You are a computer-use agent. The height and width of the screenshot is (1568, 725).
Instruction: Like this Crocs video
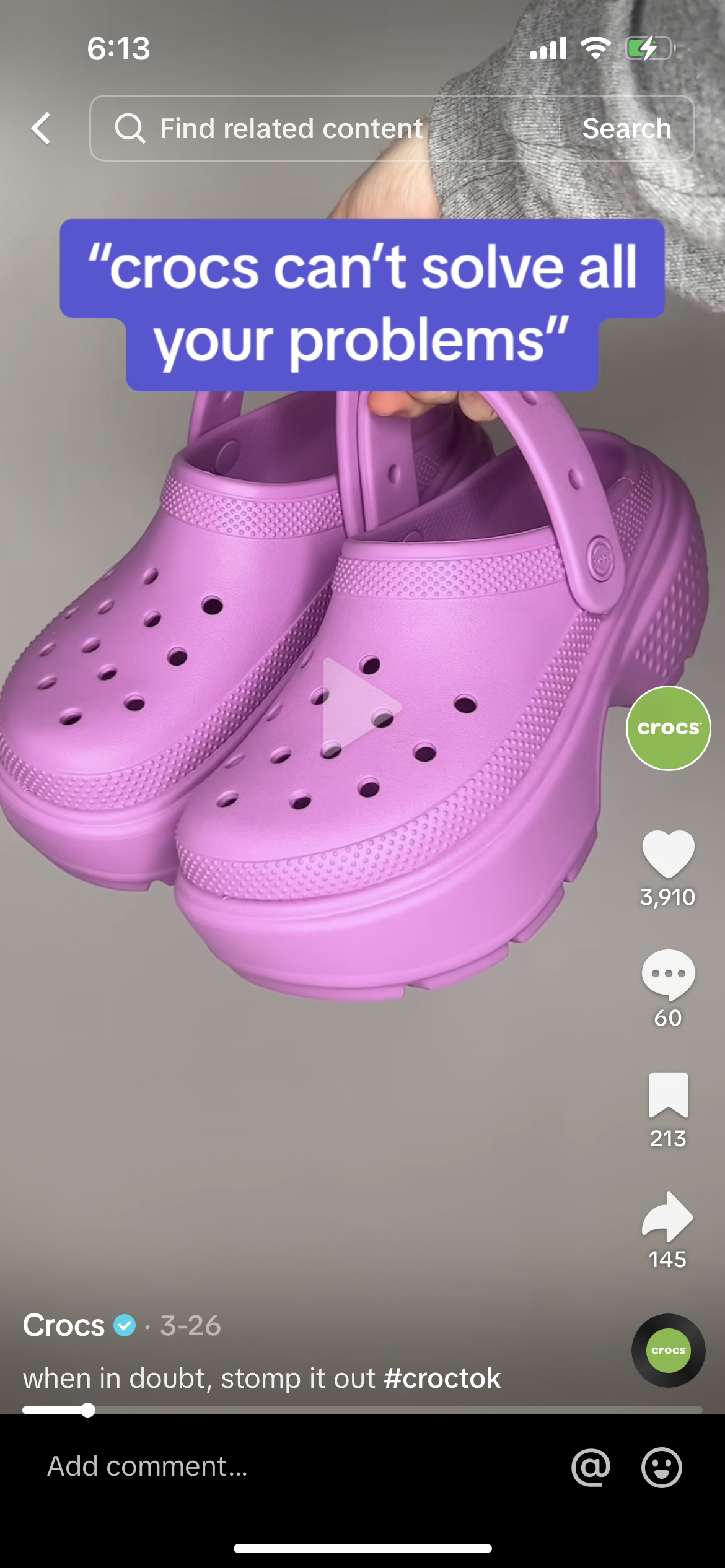(668, 853)
